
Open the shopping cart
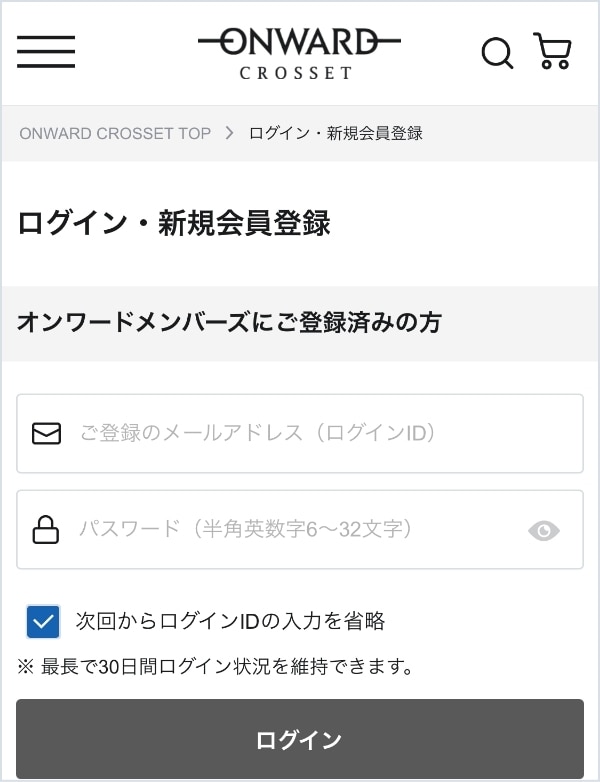pos(552,51)
